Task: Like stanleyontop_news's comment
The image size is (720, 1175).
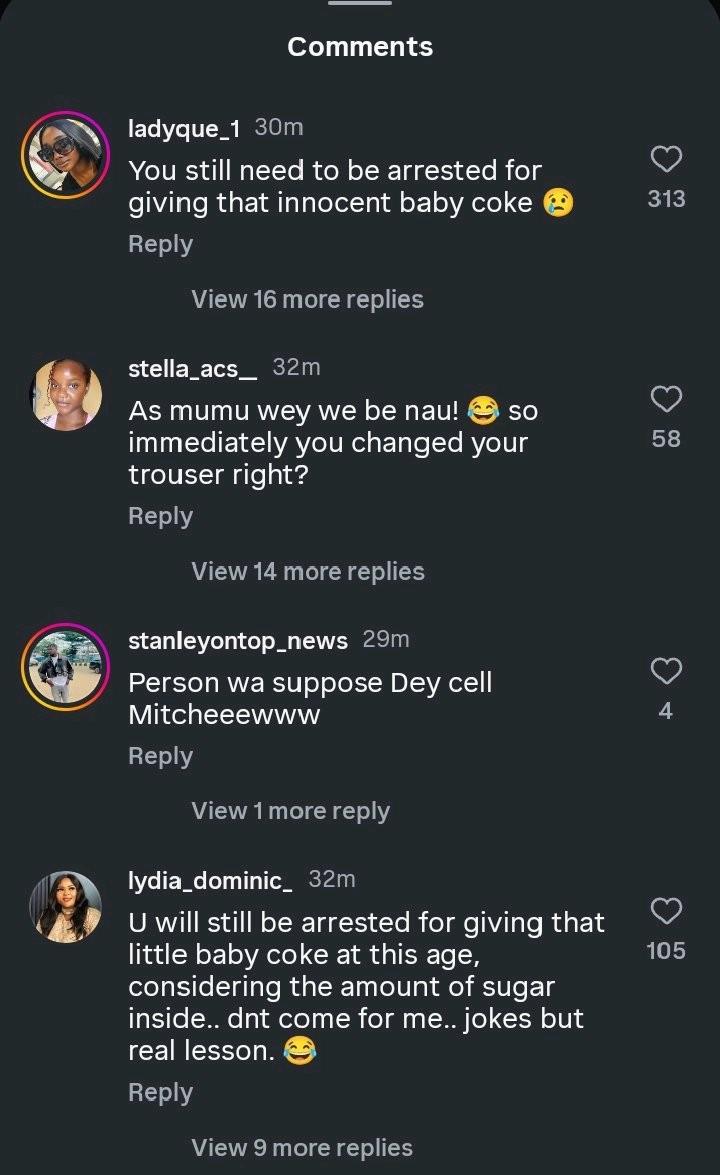Action: coord(666,671)
